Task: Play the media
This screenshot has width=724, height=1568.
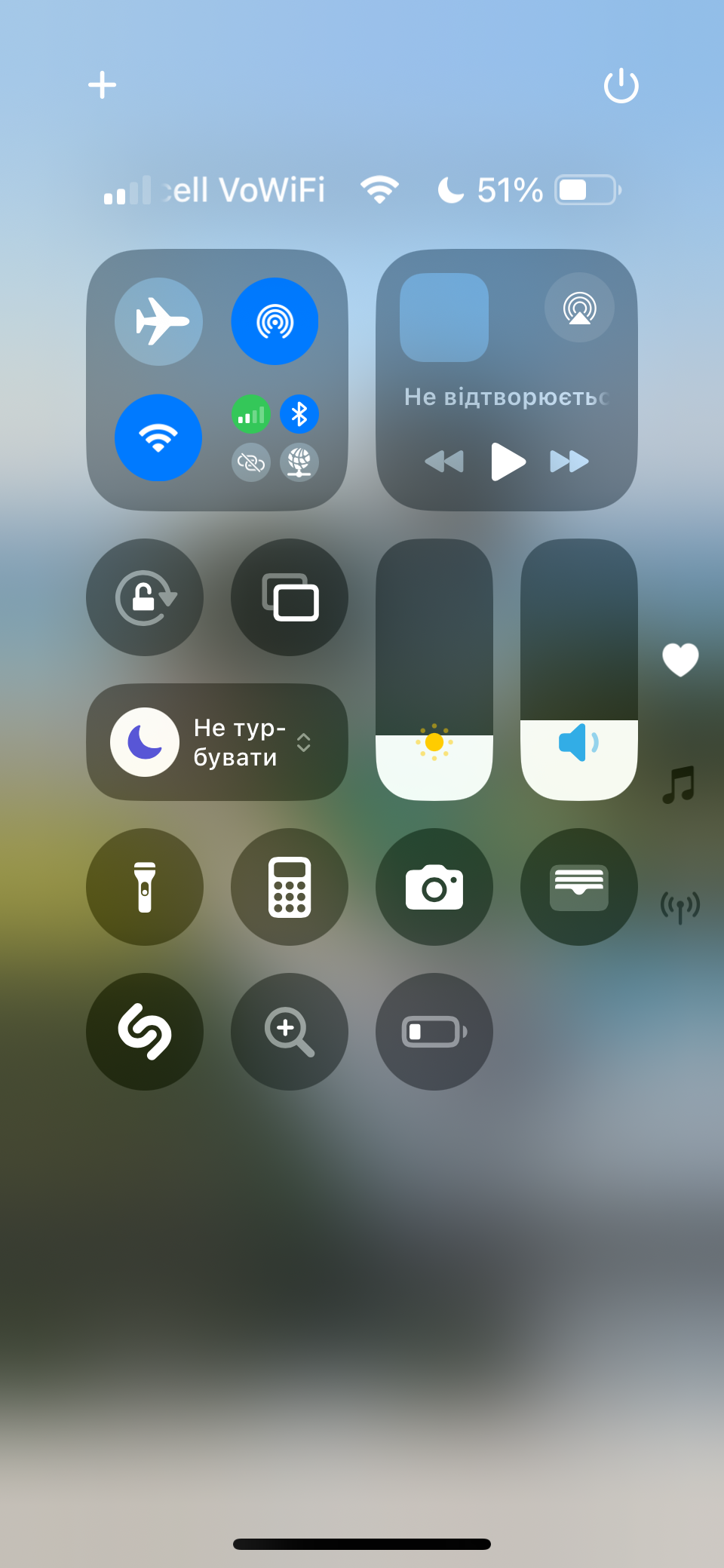Action: (x=508, y=461)
